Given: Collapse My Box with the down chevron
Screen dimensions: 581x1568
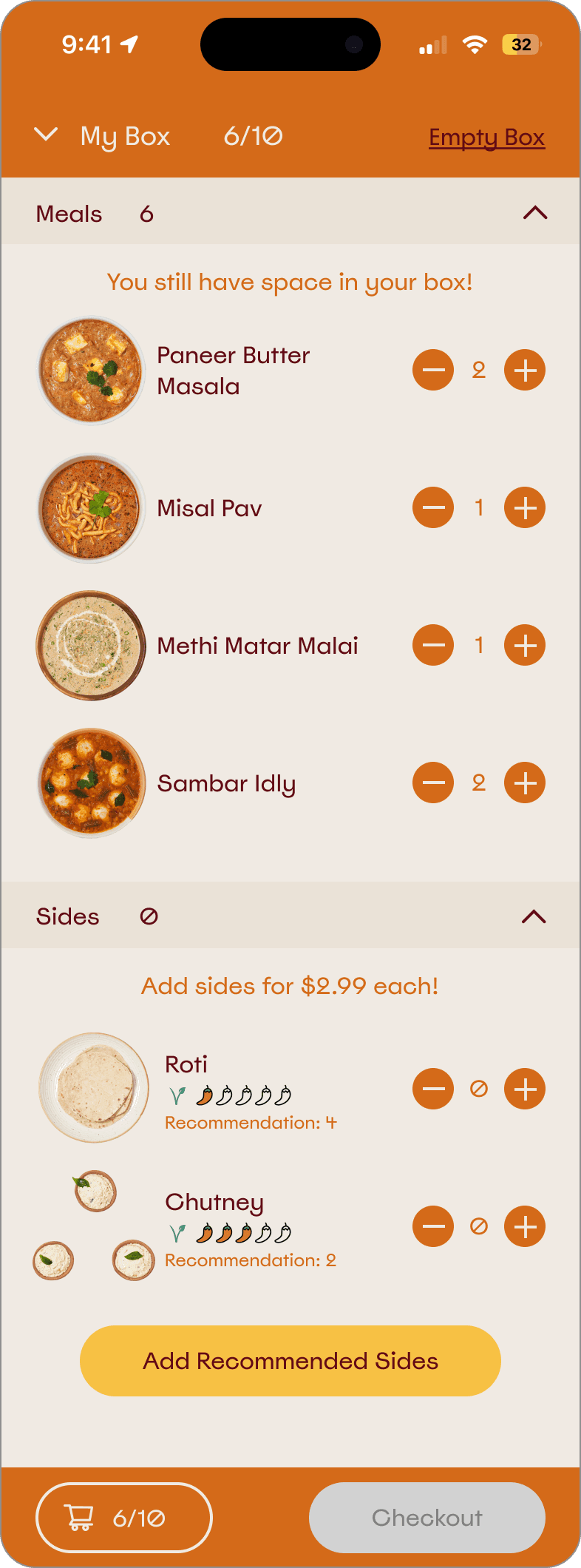Looking at the screenshot, I should [x=46, y=135].
